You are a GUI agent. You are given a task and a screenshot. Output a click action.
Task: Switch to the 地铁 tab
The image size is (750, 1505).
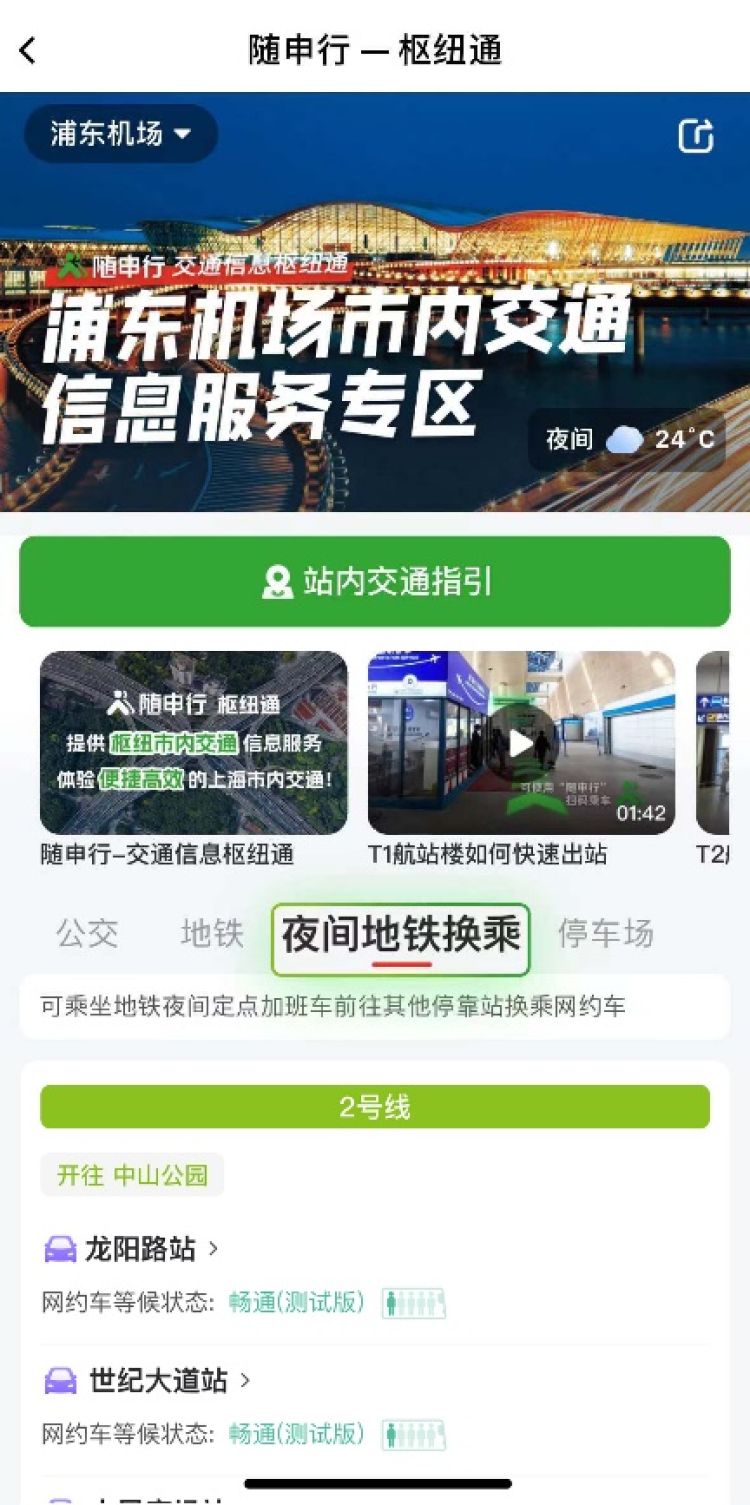click(x=212, y=934)
